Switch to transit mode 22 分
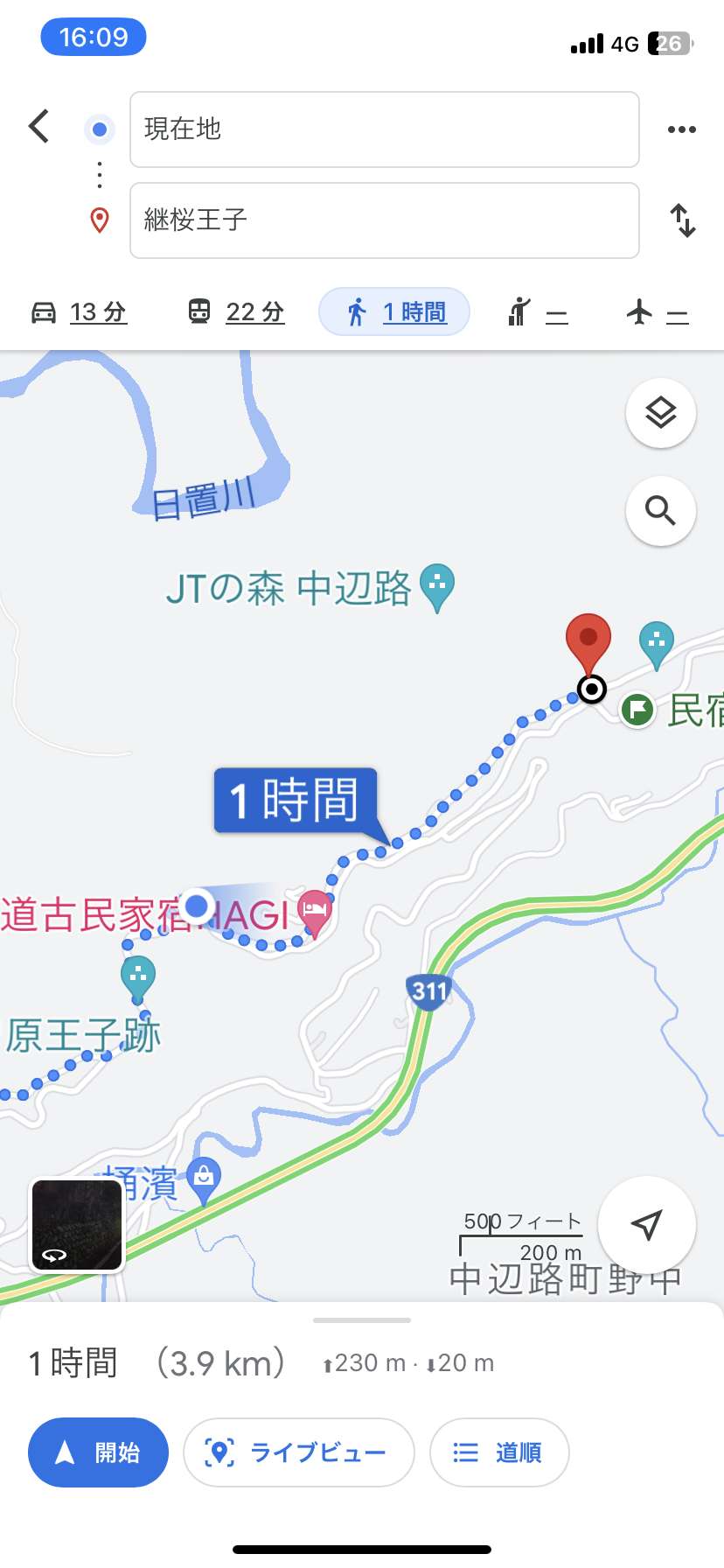The image size is (724, 1568). (236, 312)
